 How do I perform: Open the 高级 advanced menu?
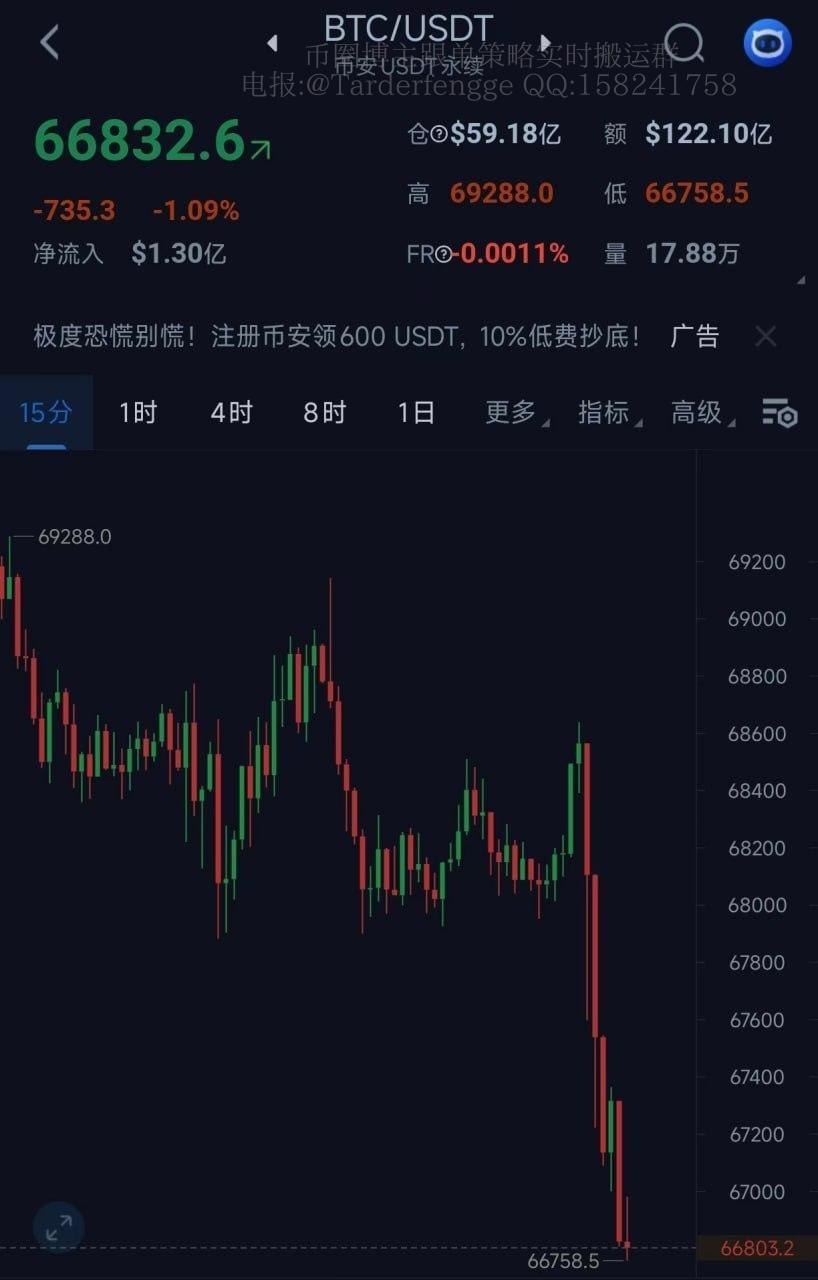[700, 412]
